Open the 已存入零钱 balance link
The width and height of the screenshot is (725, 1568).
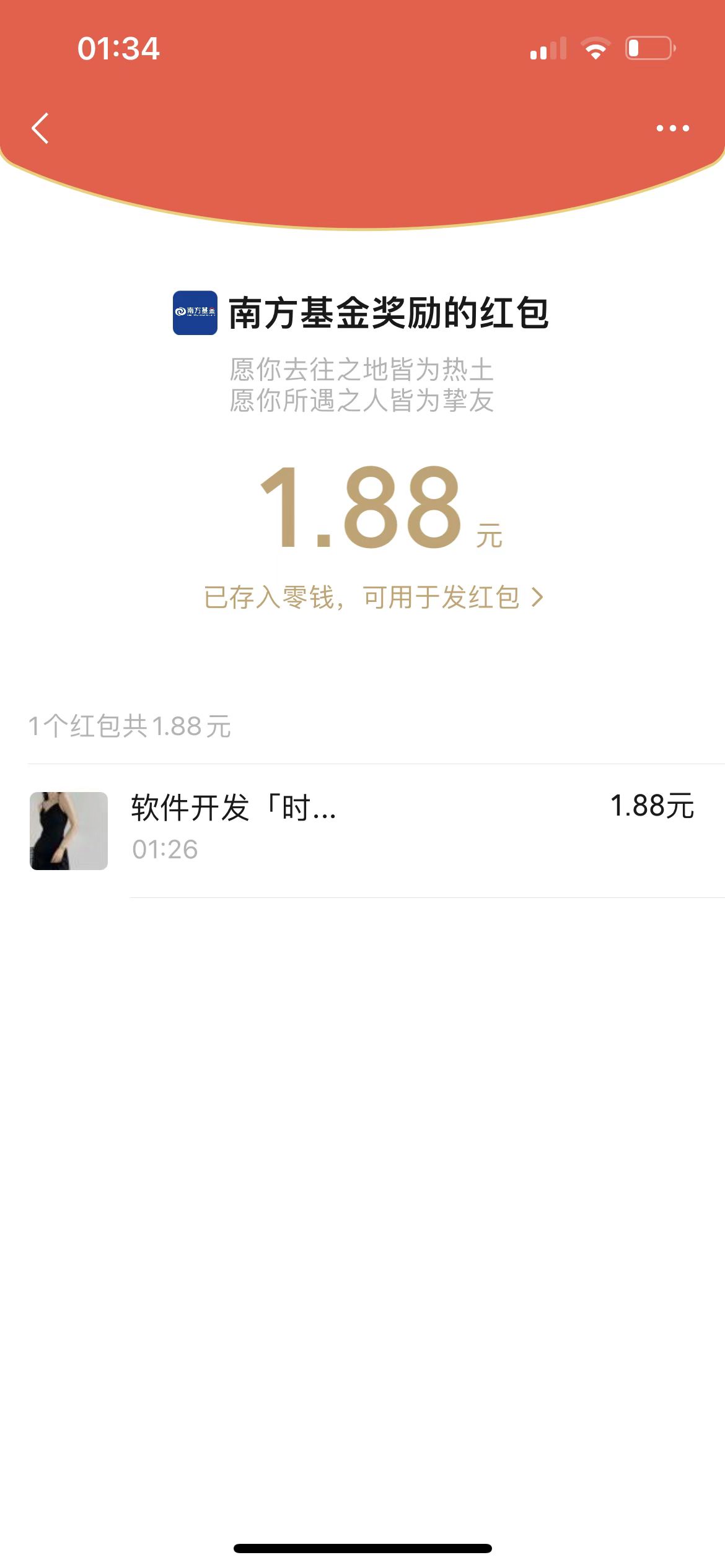tap(373, 598)
